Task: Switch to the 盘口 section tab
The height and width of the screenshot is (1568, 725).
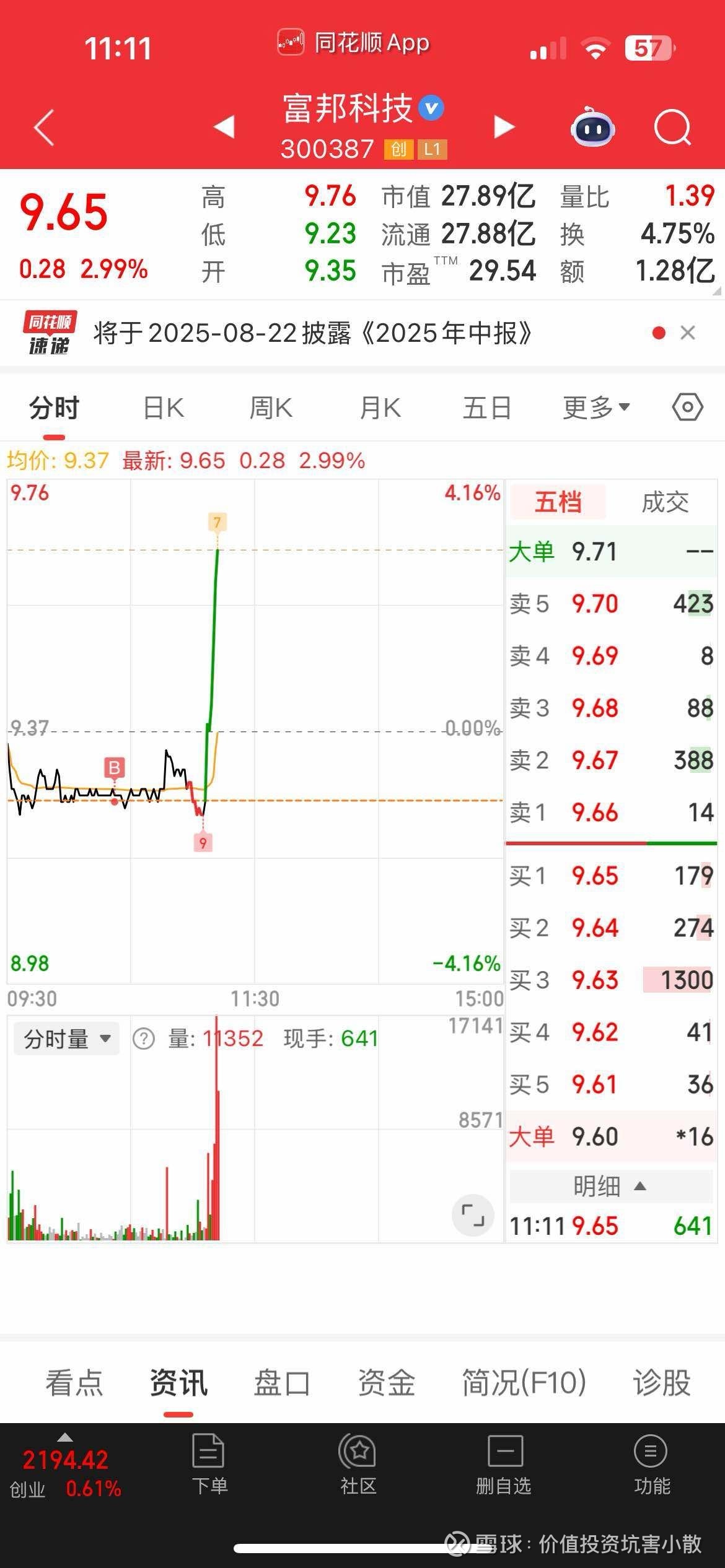Action: click(282, 1383)
